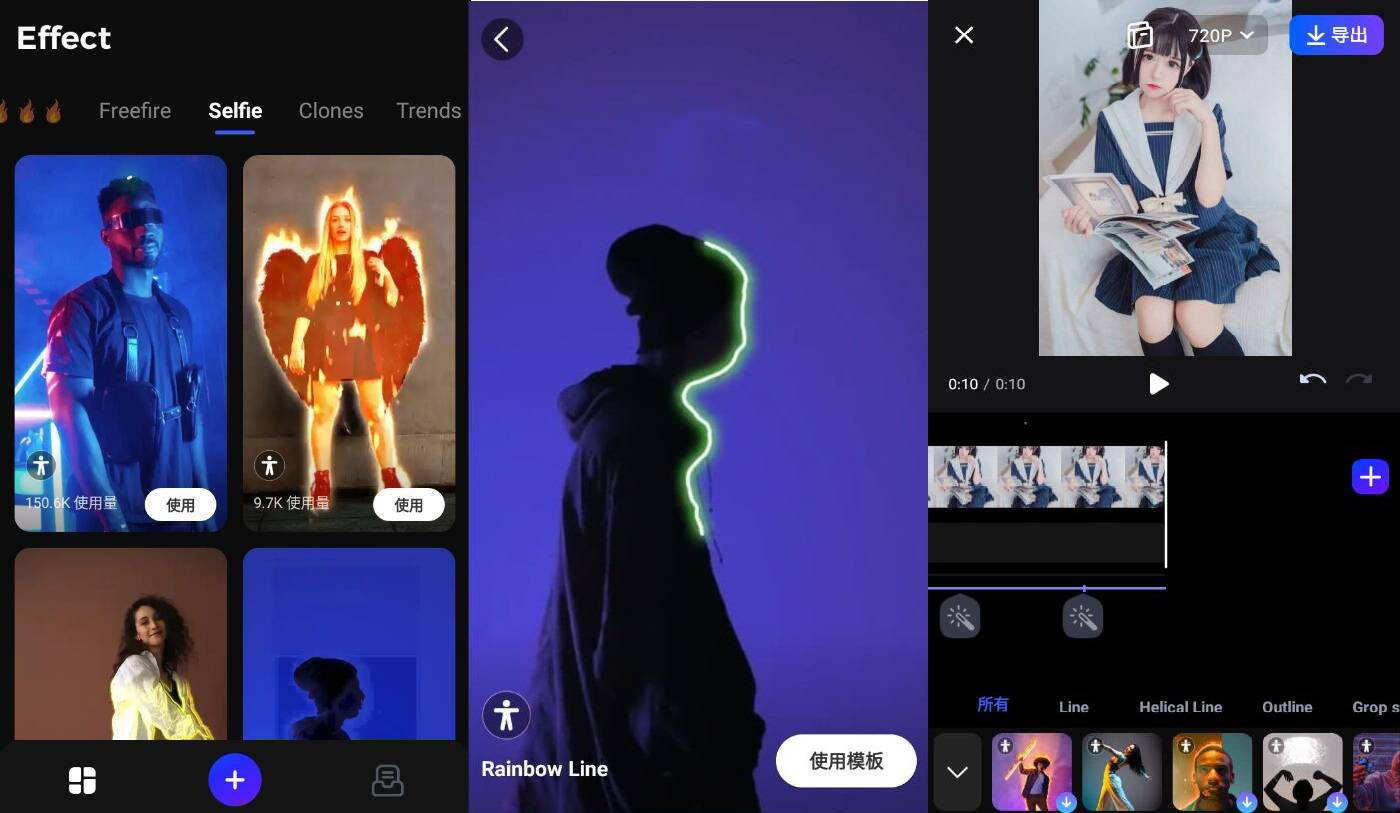Viewport: 1400px width, 813px height.
Task: Open the drafts inbox bottom tab
Action: (x=387, y=780)
